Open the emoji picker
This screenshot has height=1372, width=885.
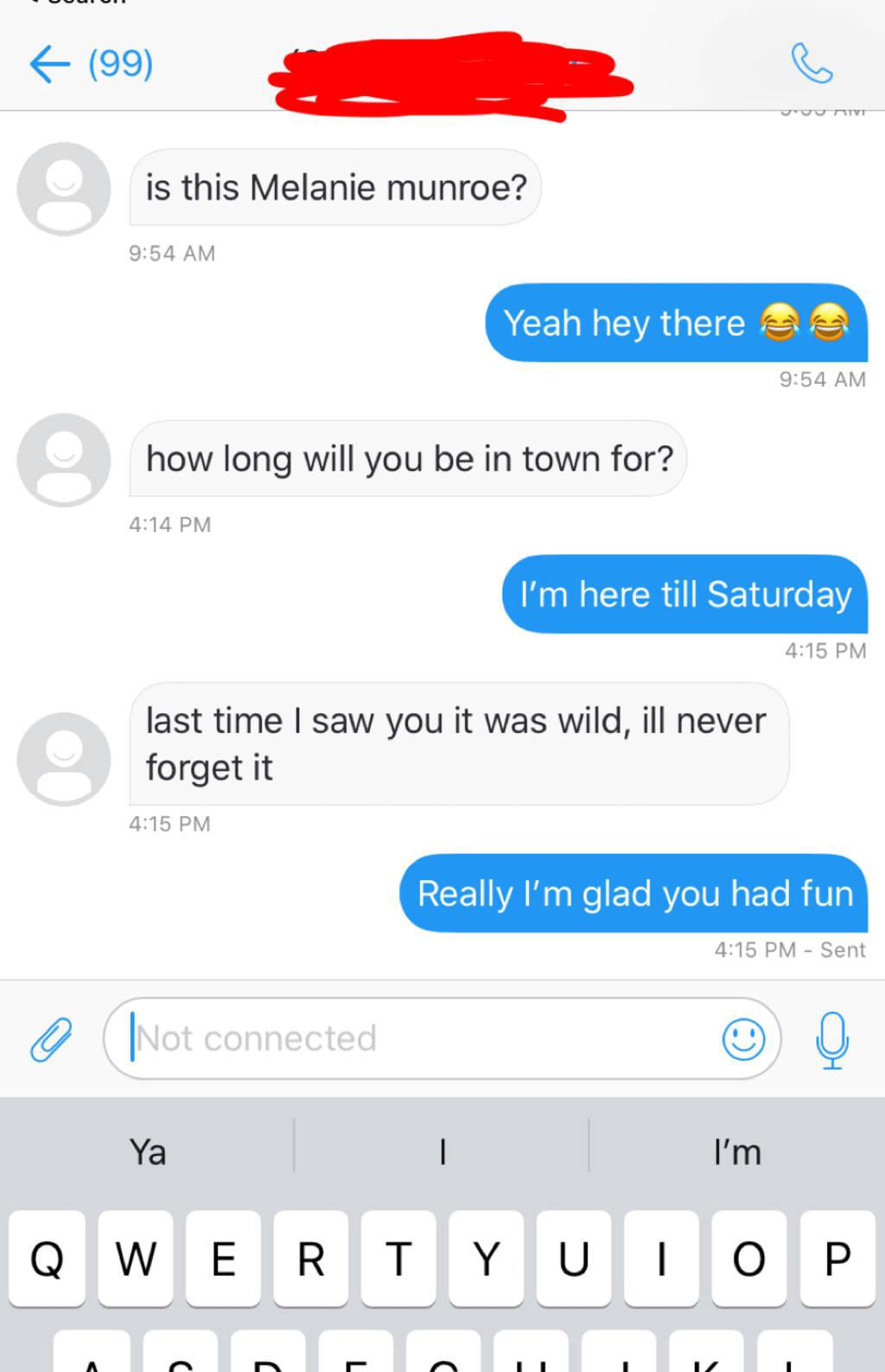pyautogui.click(x=743, y=1038)
